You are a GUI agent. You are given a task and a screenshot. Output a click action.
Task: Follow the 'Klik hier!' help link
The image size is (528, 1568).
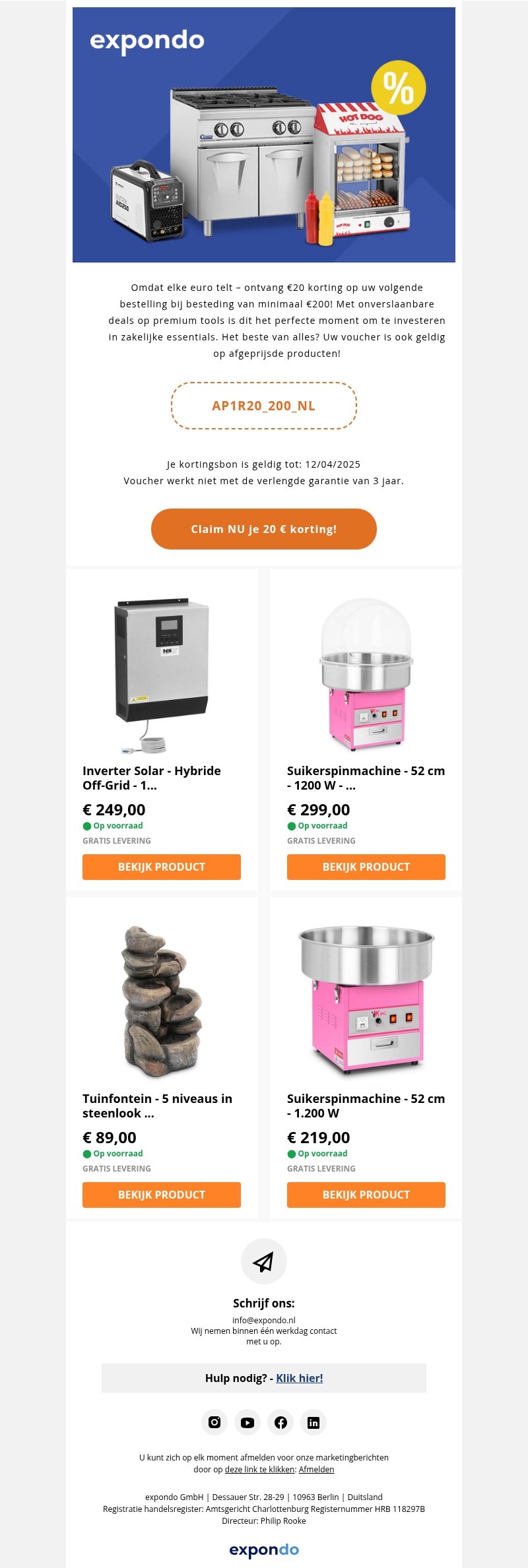(x=299, y=1378)
